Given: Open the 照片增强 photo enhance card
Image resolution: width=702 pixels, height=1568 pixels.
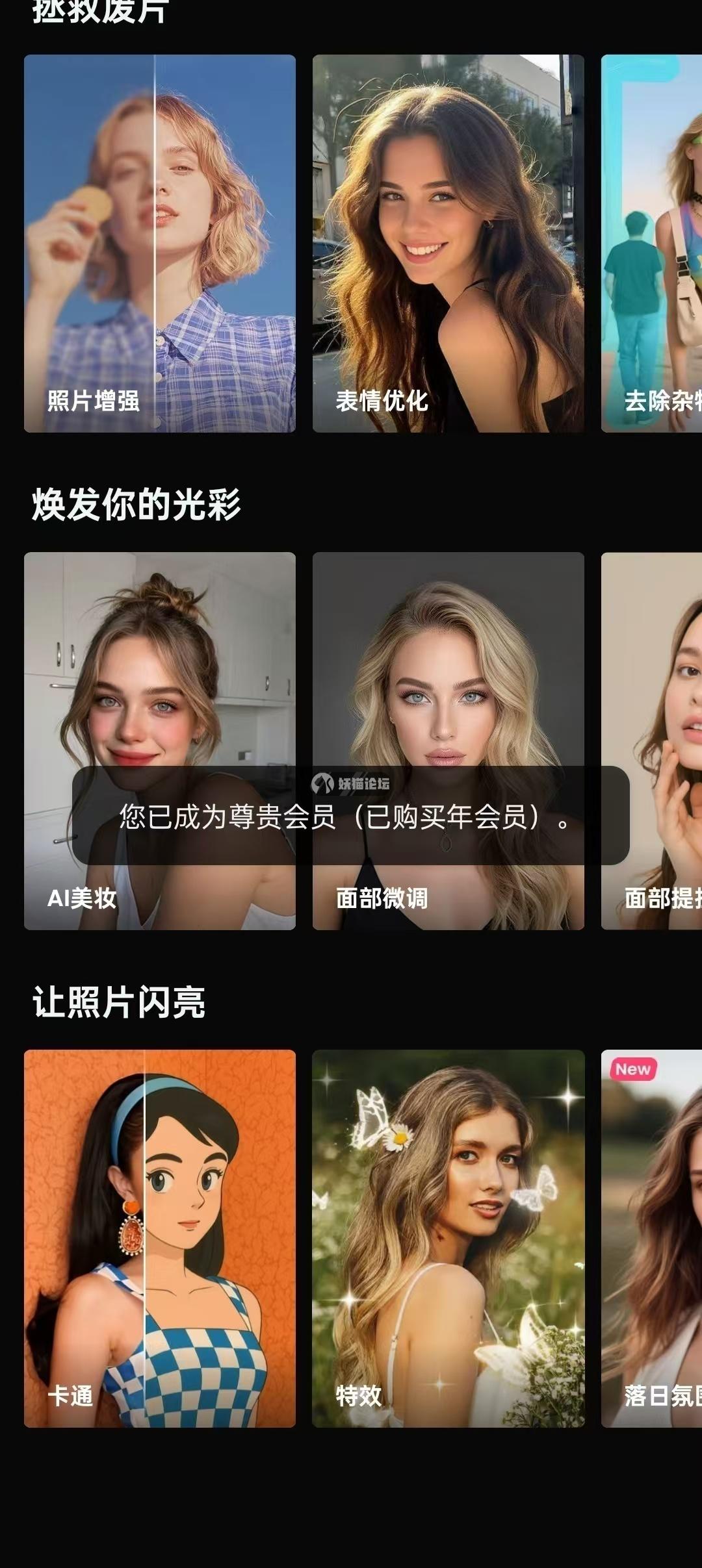Looking at the screenshot, I should click(159, 244).
